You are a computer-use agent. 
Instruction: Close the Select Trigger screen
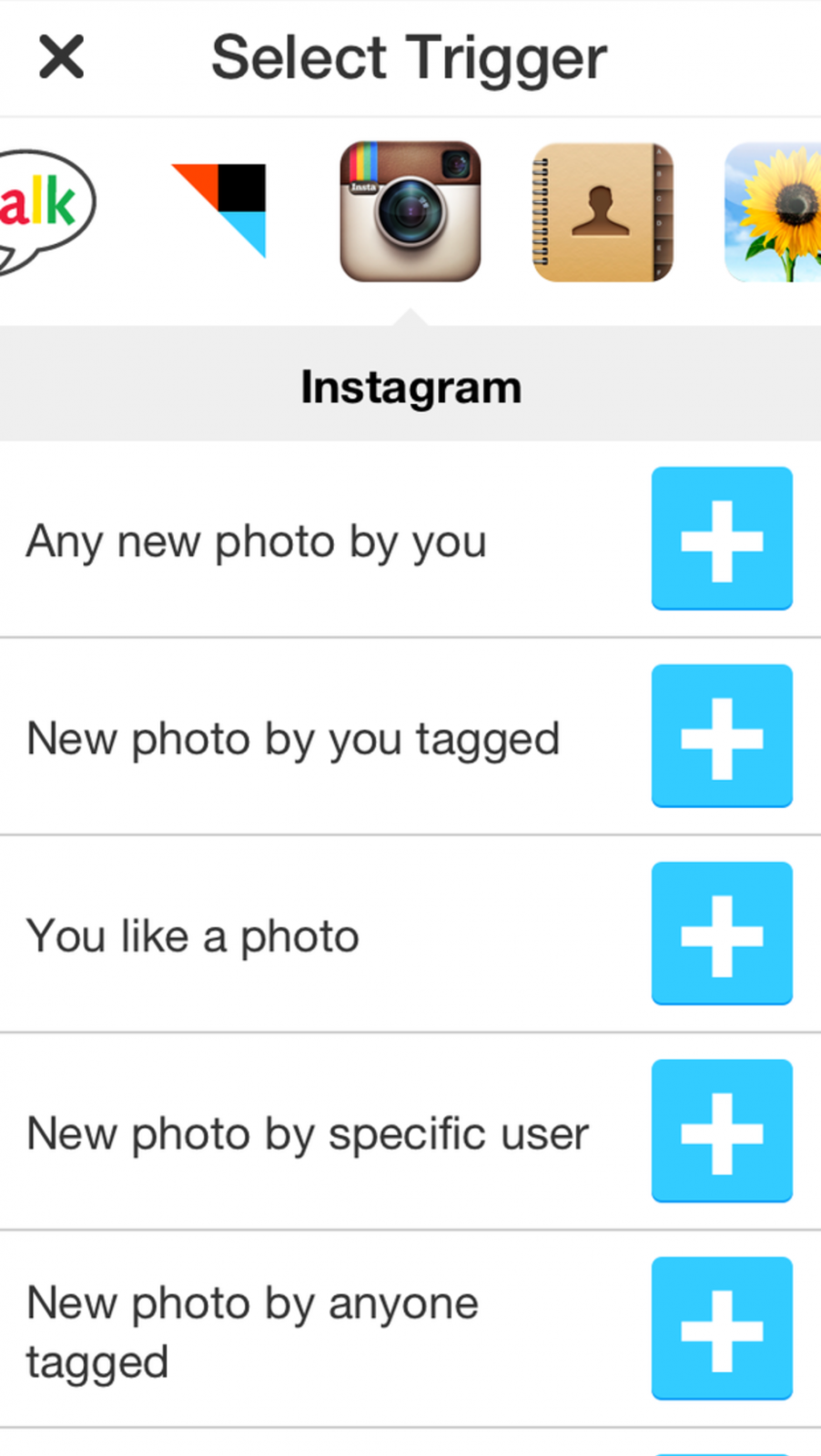point(61,57)
